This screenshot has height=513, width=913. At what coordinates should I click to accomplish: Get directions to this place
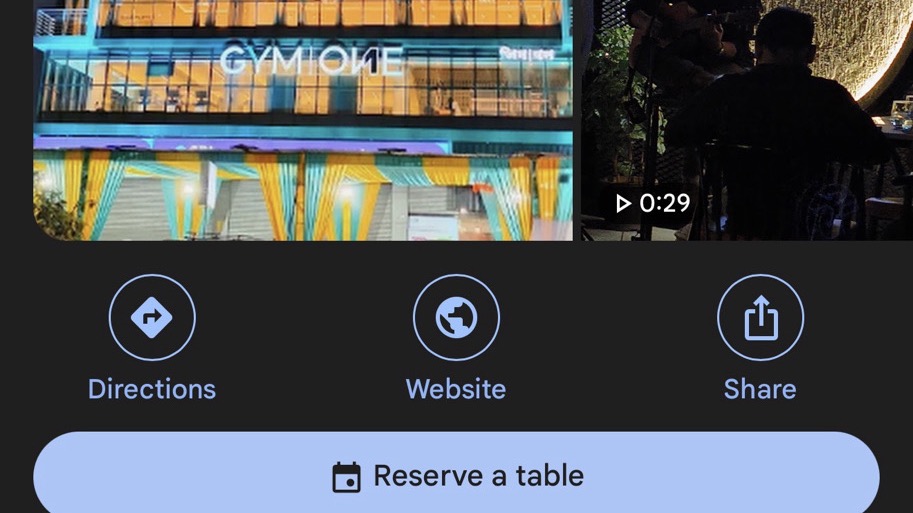pos(152,318)
